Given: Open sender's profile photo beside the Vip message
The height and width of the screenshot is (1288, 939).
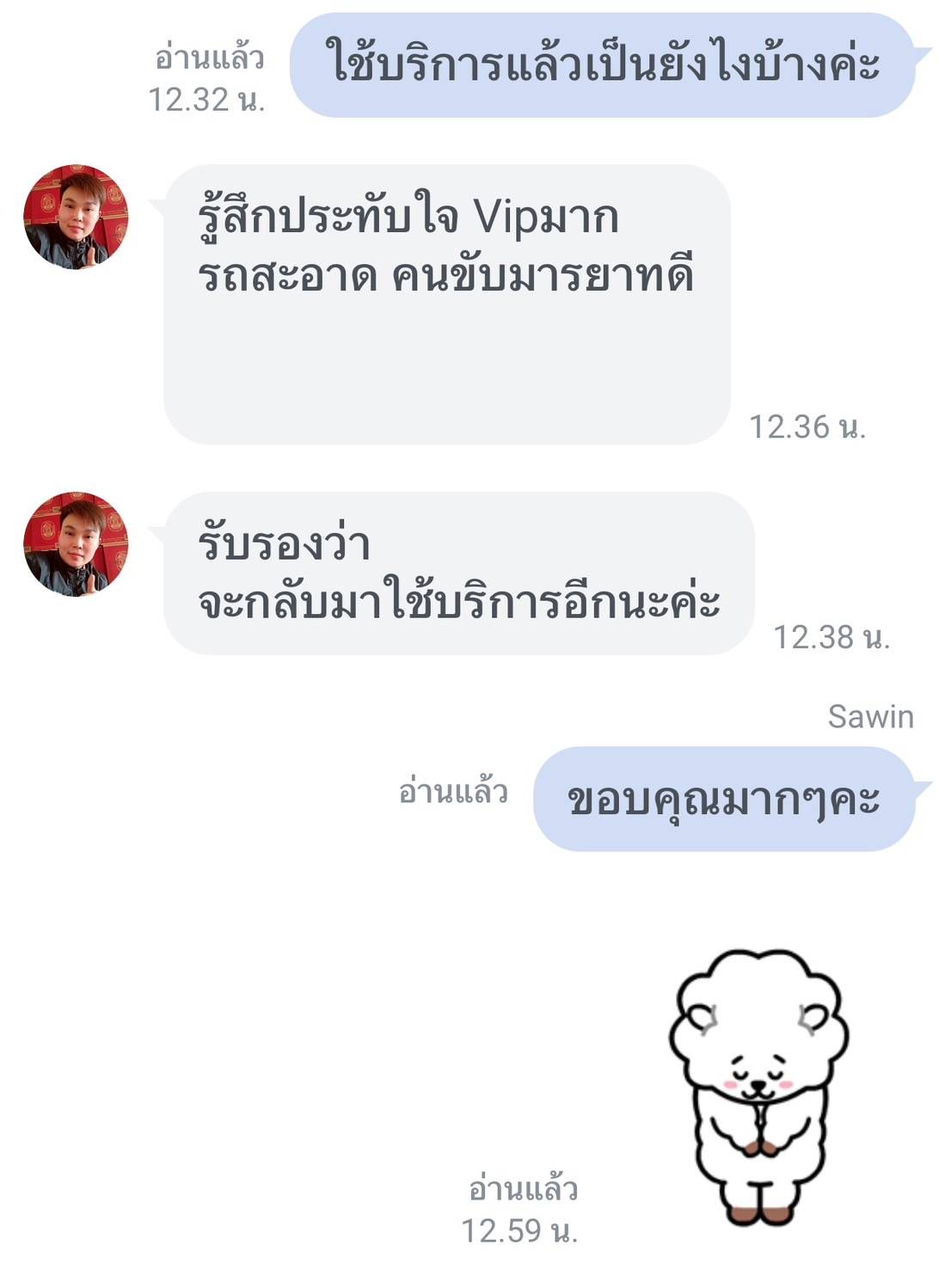Looking at the screenshot, I should pyautogui.click(x=76, y=217).
